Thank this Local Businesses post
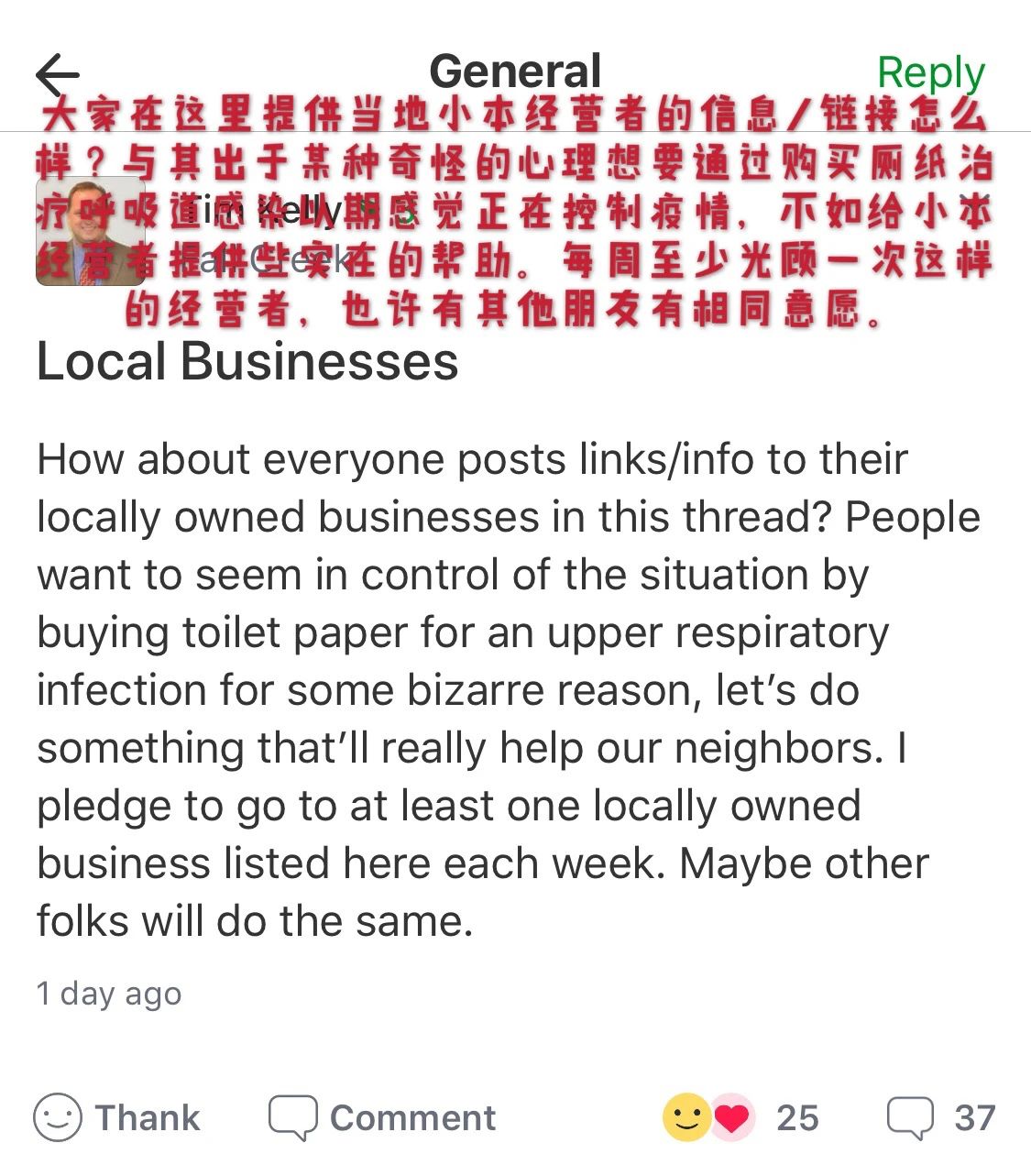The image size is (1031, 1176). coord(116,1117)
